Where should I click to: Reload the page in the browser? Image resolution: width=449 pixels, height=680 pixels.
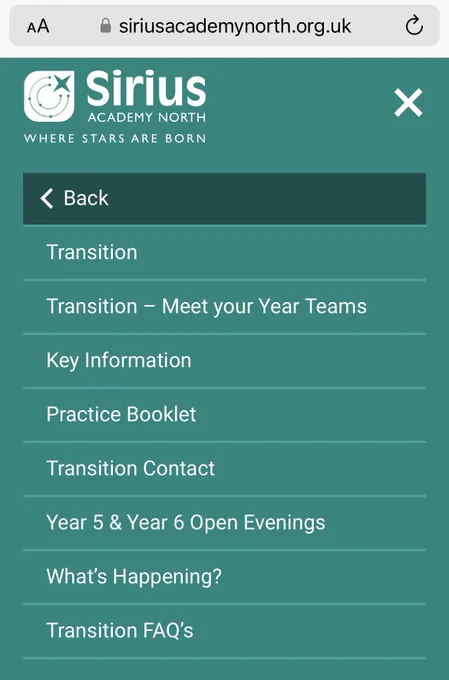click(414, 26)
